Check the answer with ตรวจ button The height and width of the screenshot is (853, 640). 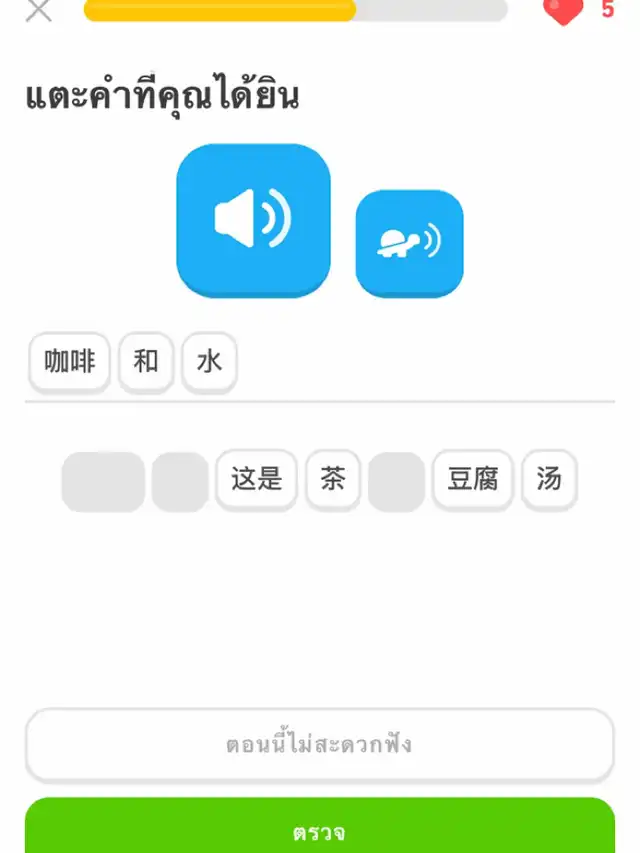(x=319, y=828)
